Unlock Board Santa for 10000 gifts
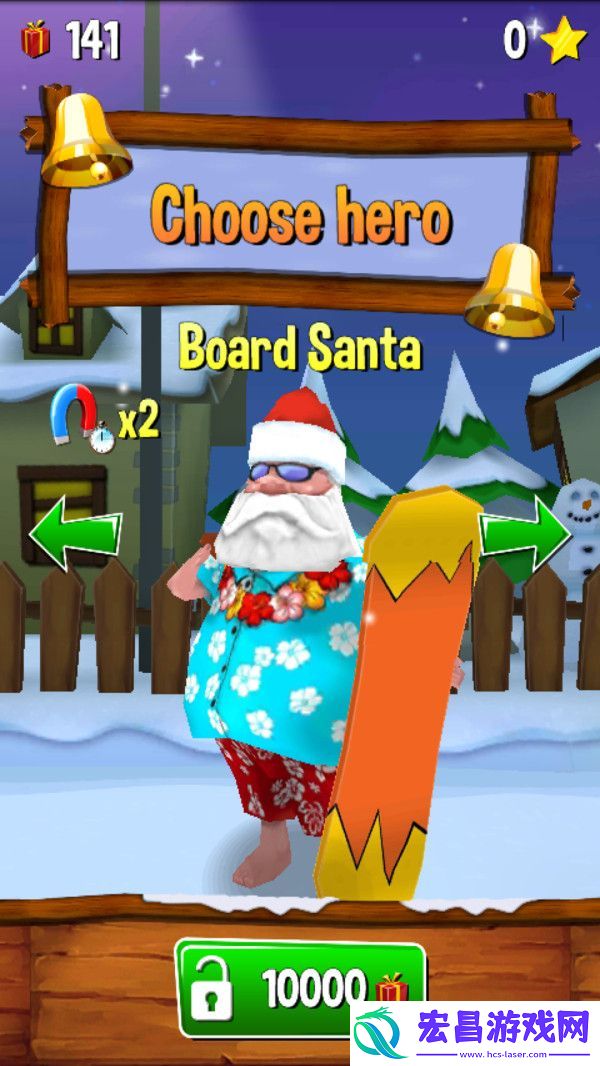This screenshot has width=600, height=1066. point(300,988)
